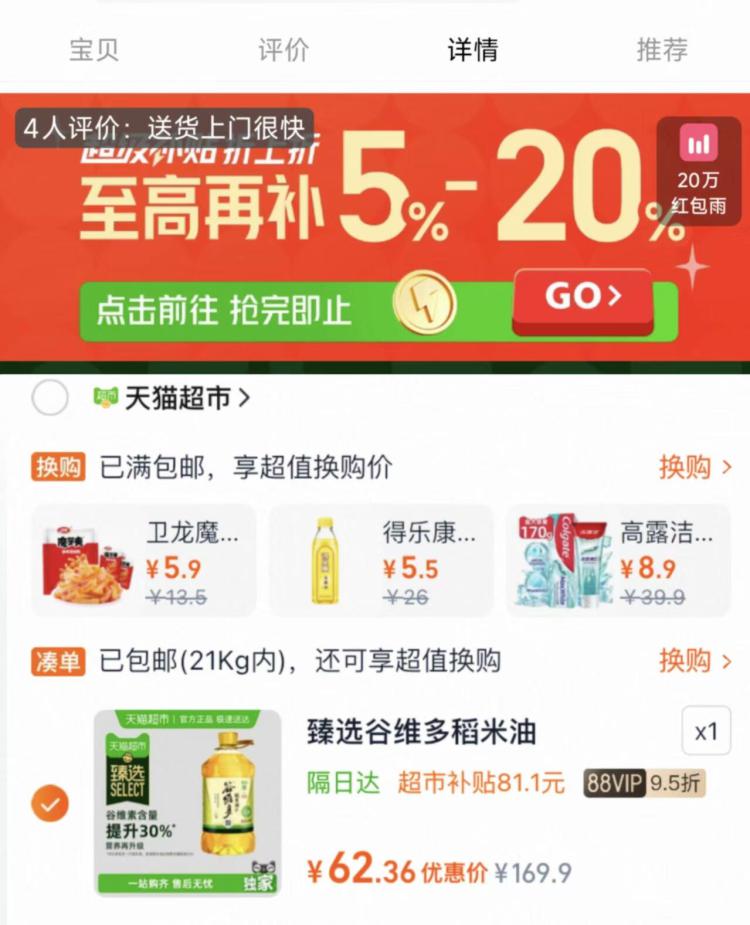Uncheck the 臻选谷维多稻米油 item
The image size is (750, 925).
pyautogui.click(x=50, y=803)
